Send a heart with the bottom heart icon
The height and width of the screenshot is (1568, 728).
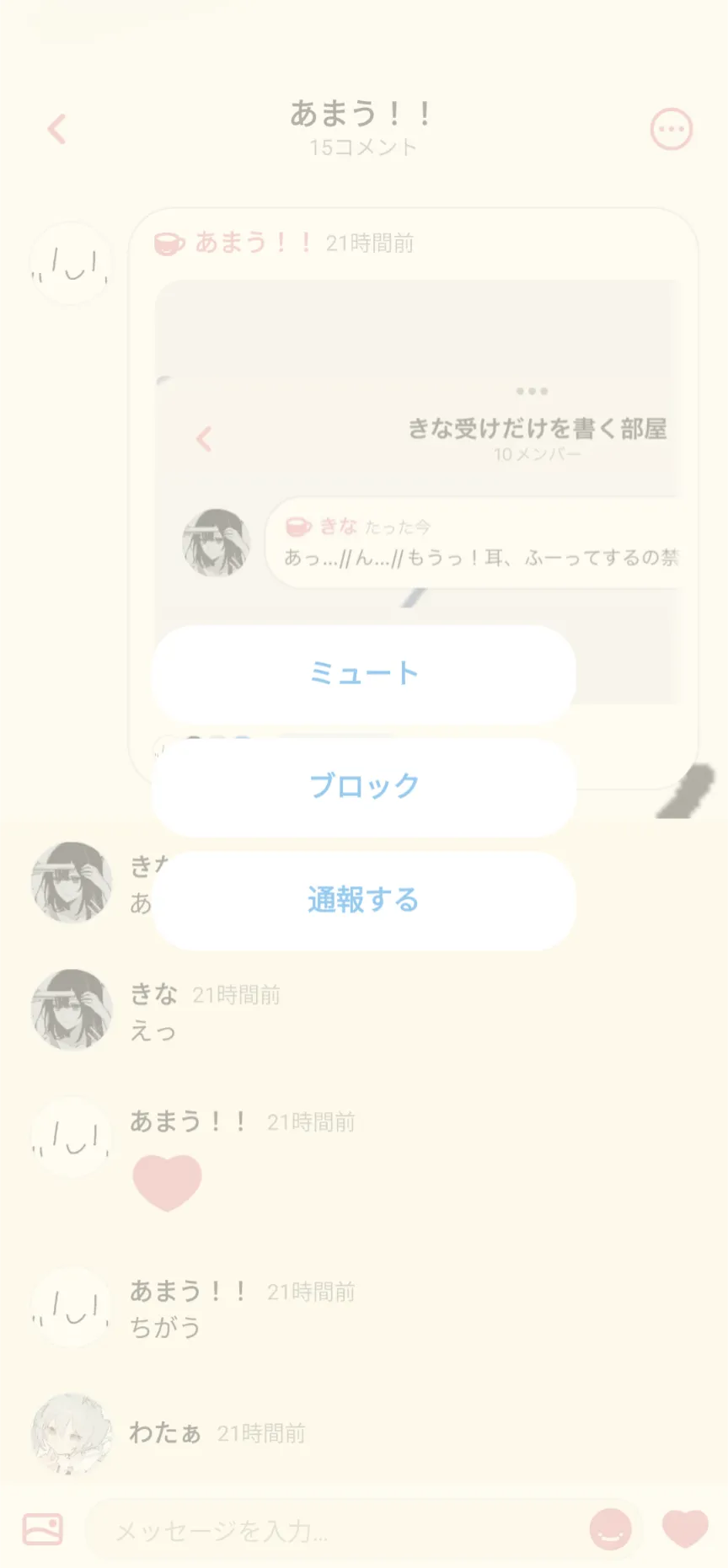point(685,1528)
